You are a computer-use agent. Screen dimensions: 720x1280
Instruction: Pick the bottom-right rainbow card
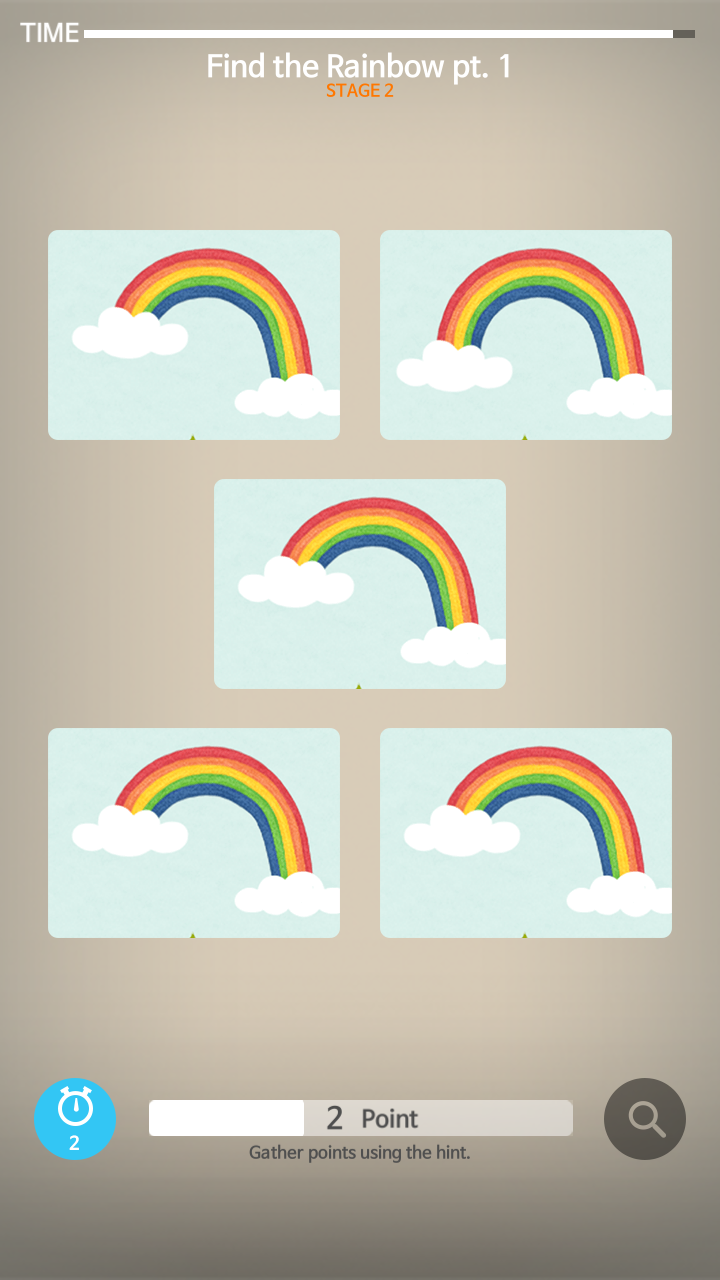(x=526, y=833)
